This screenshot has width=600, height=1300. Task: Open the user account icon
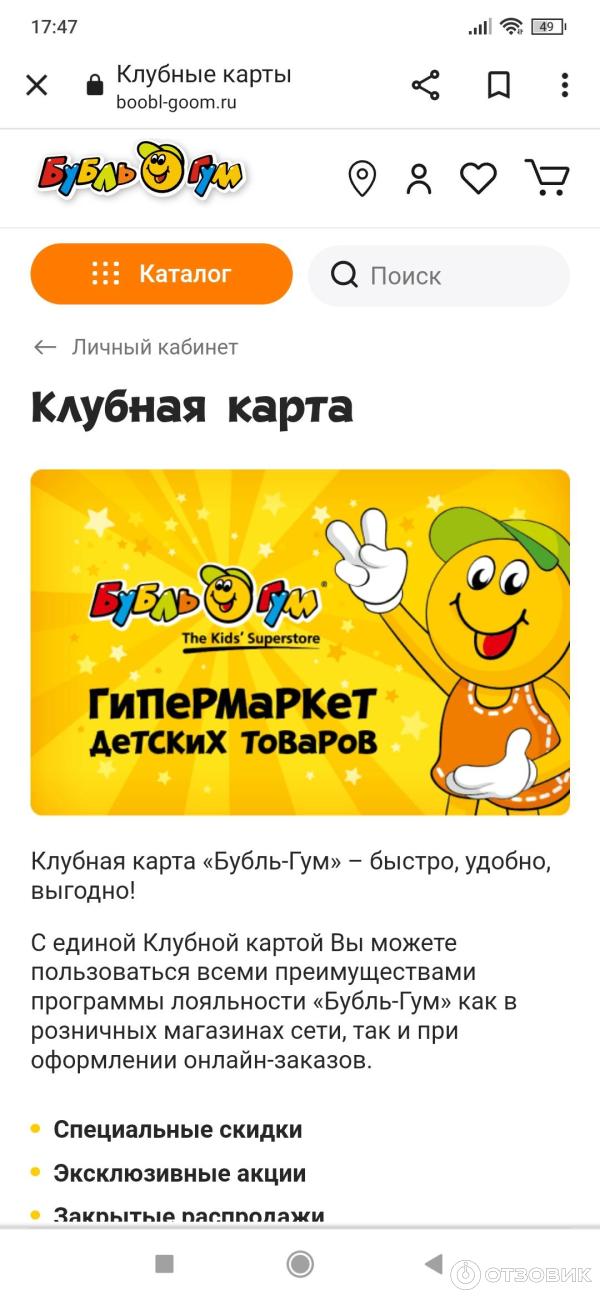tap(419, 179)
